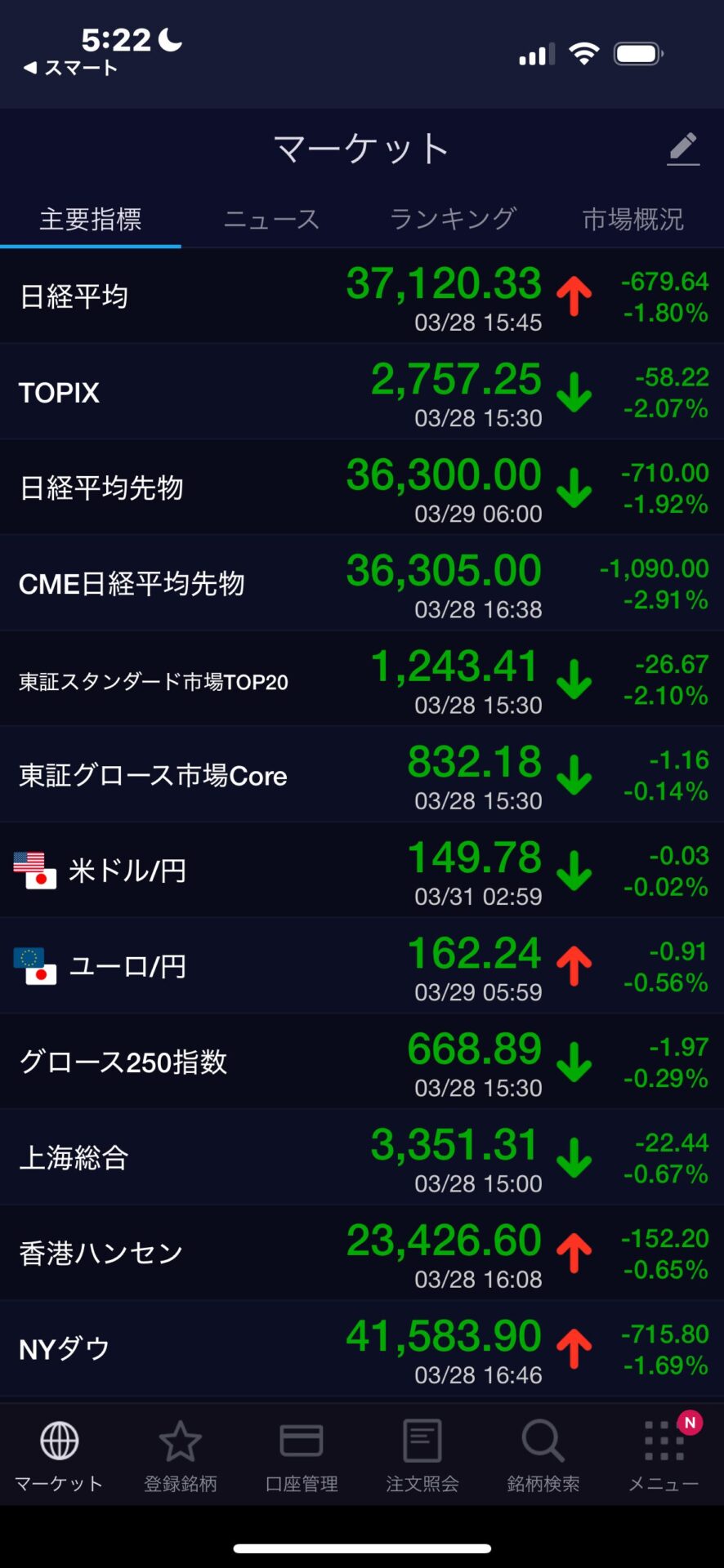View 上海総合 index

[x=362, y=1157]
